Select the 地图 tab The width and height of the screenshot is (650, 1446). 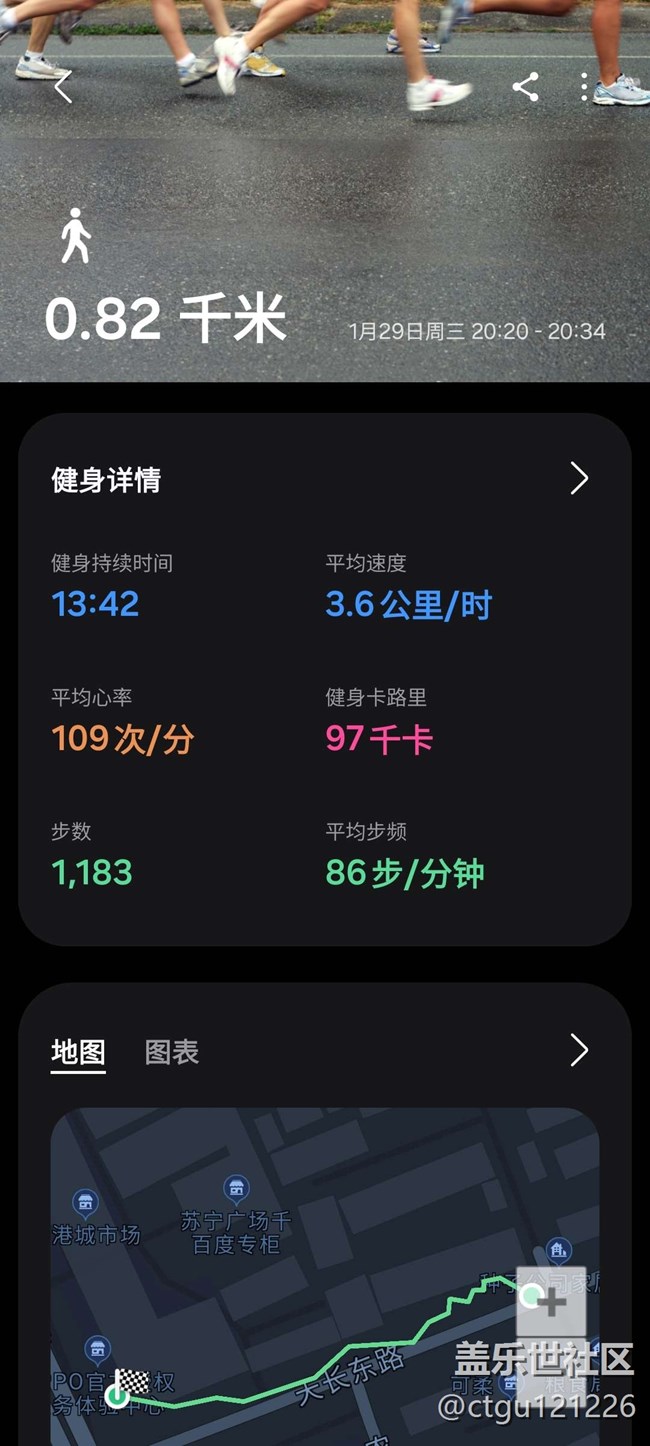point(78,1051)
